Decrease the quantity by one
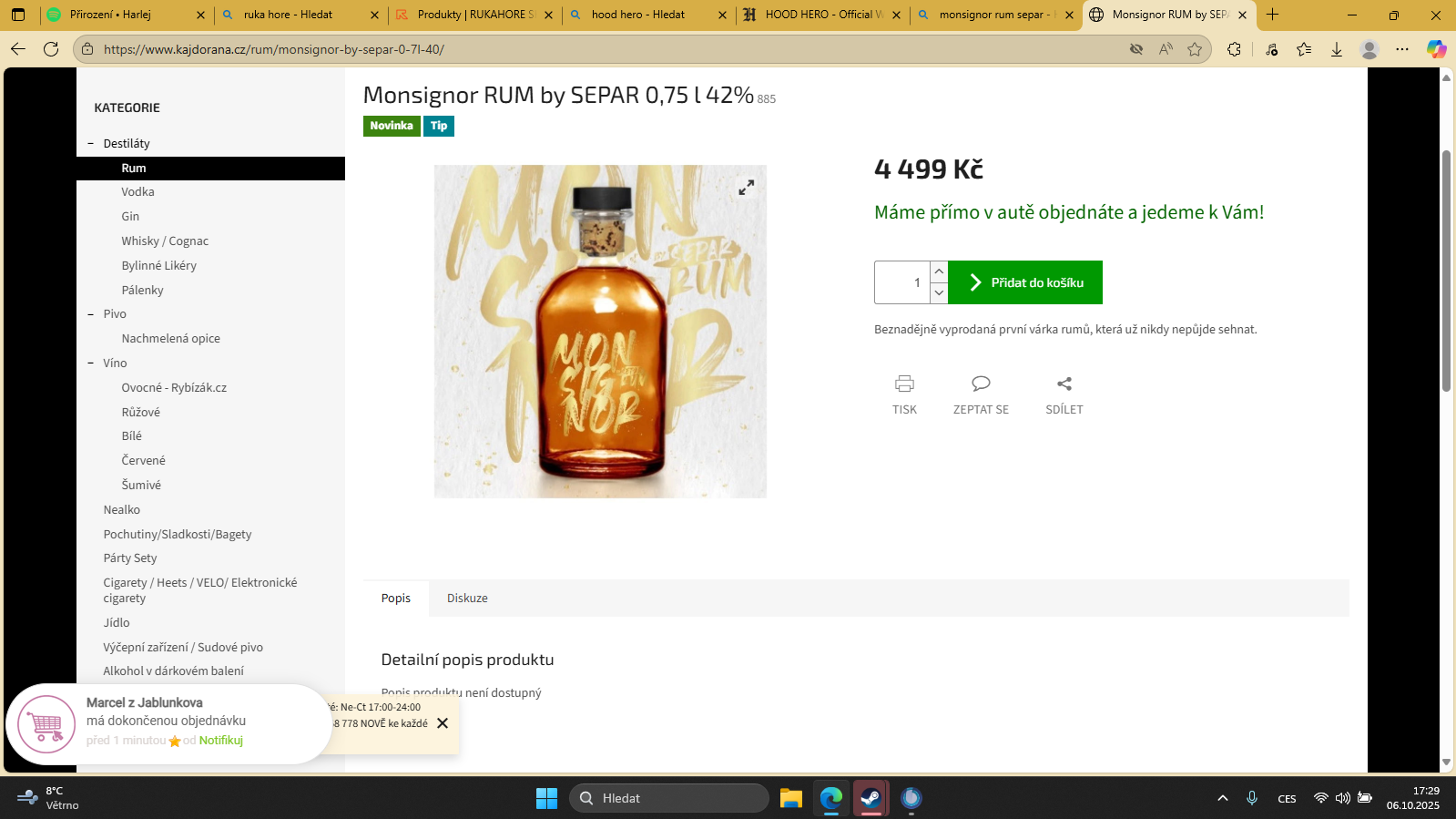This screenshot has height=819, width=1456. point(939,293)
